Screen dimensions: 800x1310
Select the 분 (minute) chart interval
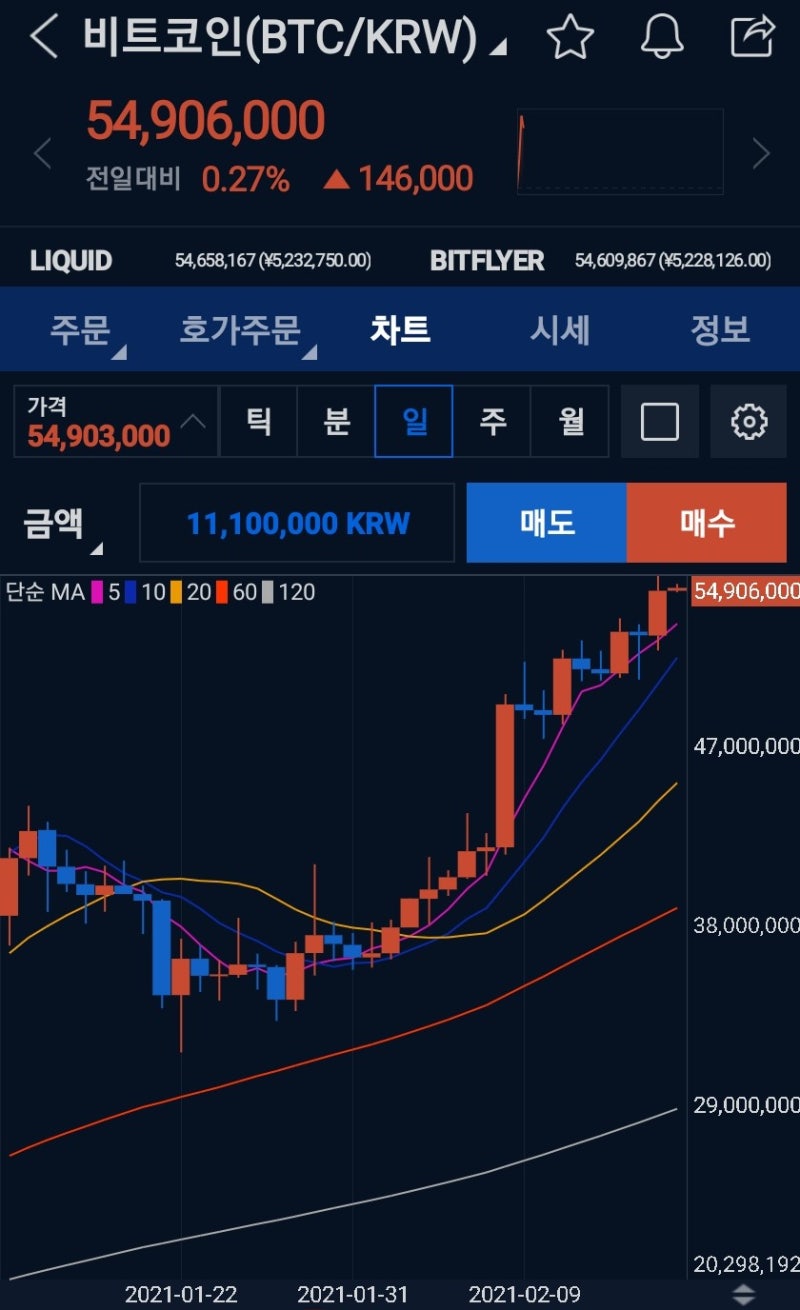pos(336,421)
